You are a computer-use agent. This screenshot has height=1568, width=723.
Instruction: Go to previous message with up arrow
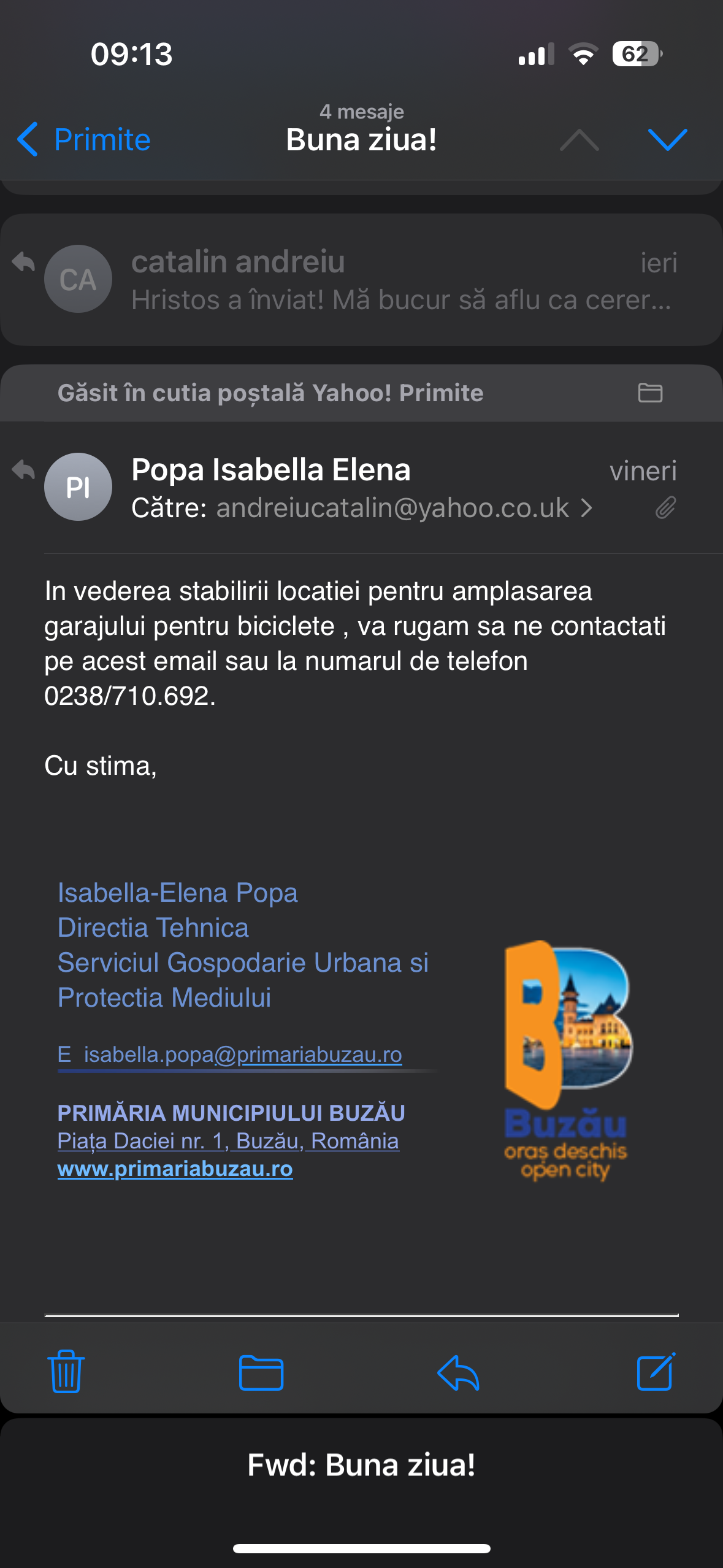pos(579,140)
